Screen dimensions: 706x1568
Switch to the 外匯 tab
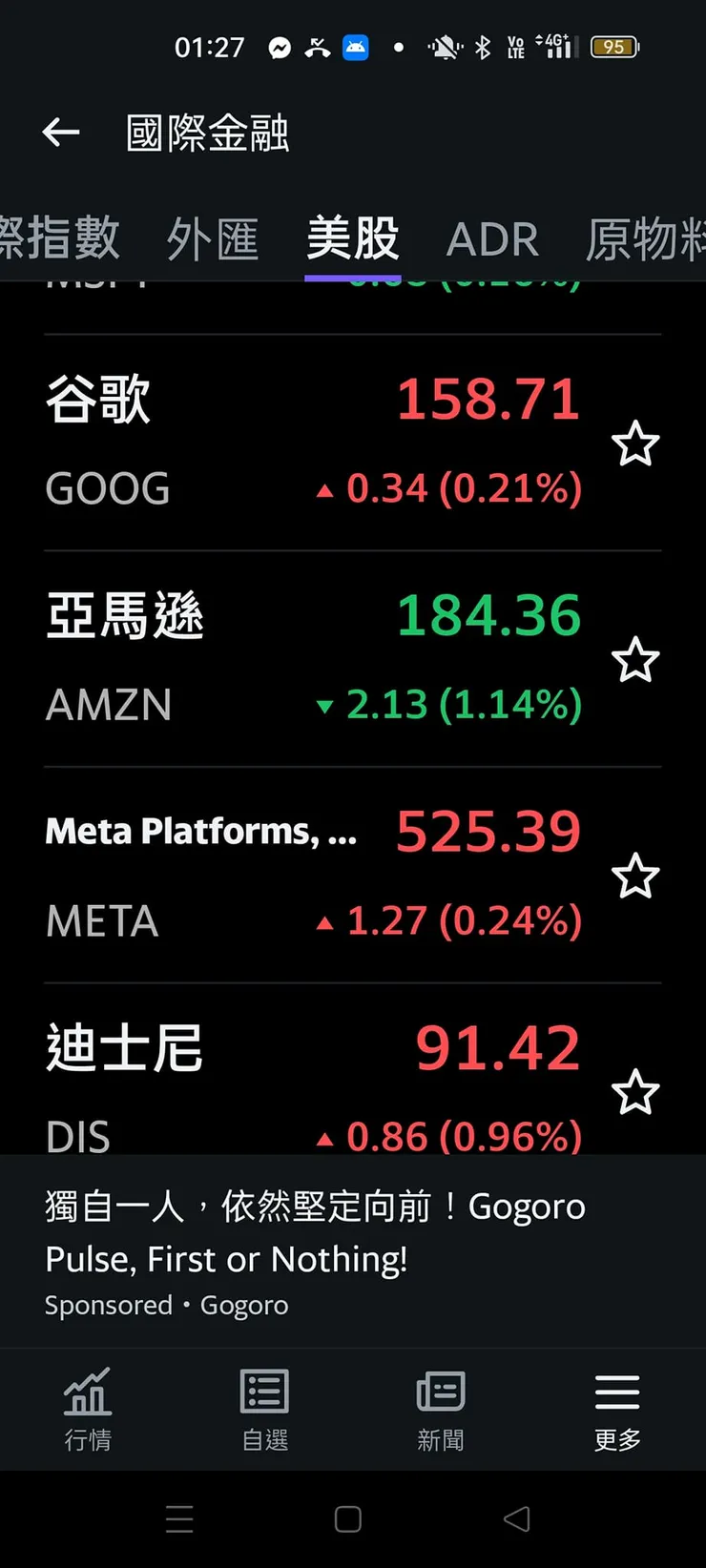click(x=213, y=238)
